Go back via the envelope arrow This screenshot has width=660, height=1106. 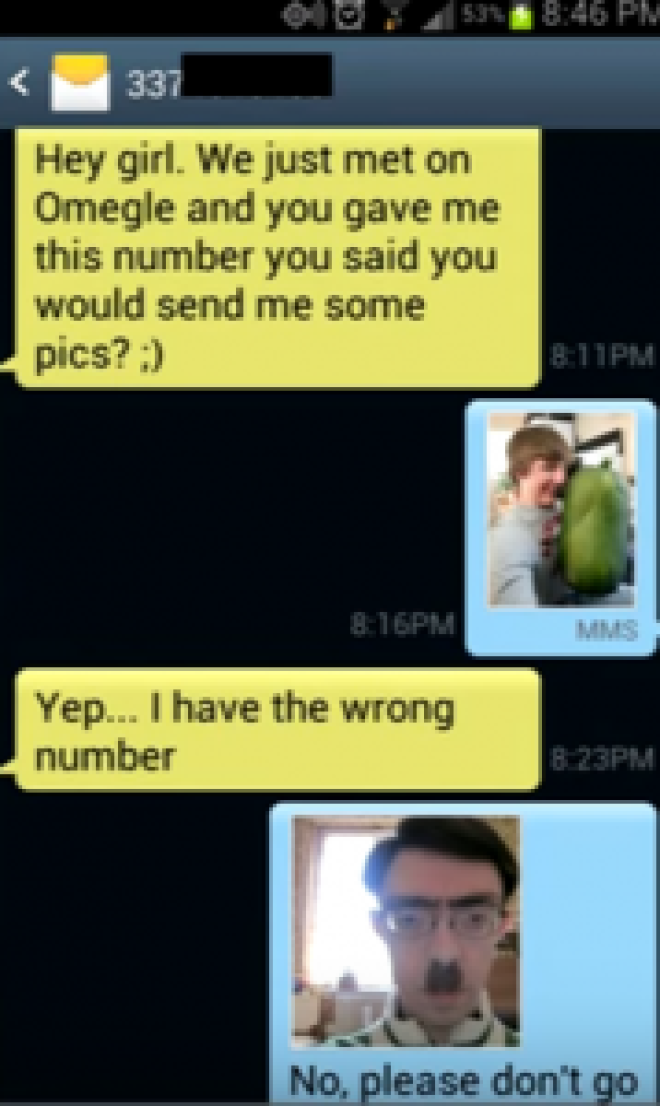[x=20, y=83]
